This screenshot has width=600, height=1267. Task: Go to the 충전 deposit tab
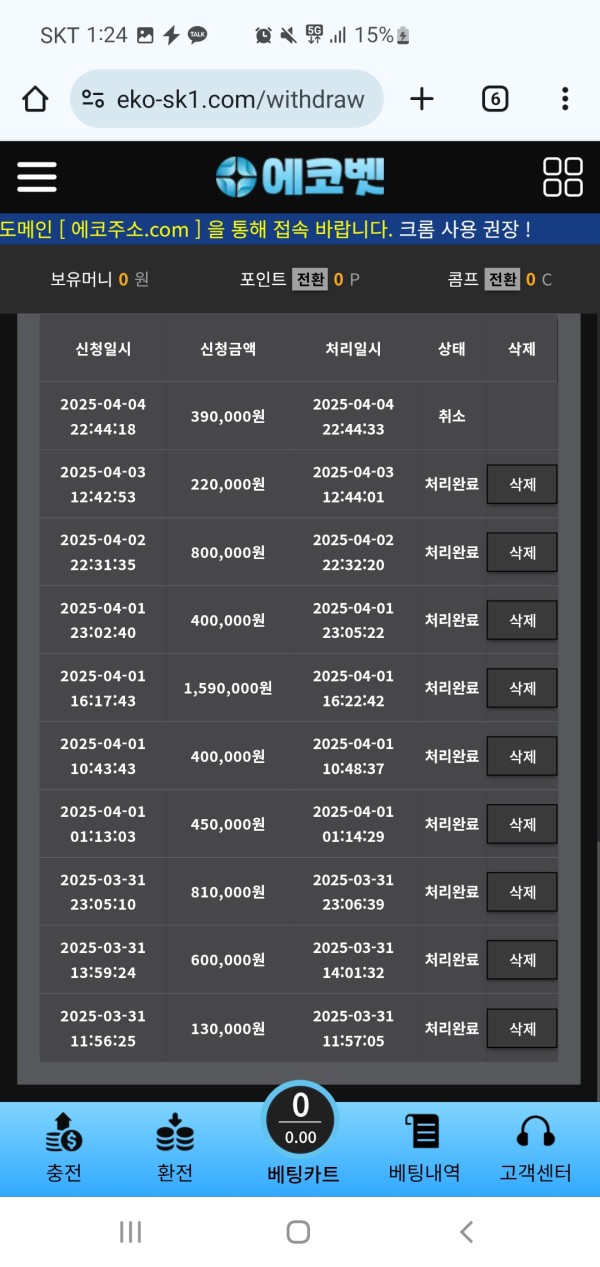coord(64,1148)
